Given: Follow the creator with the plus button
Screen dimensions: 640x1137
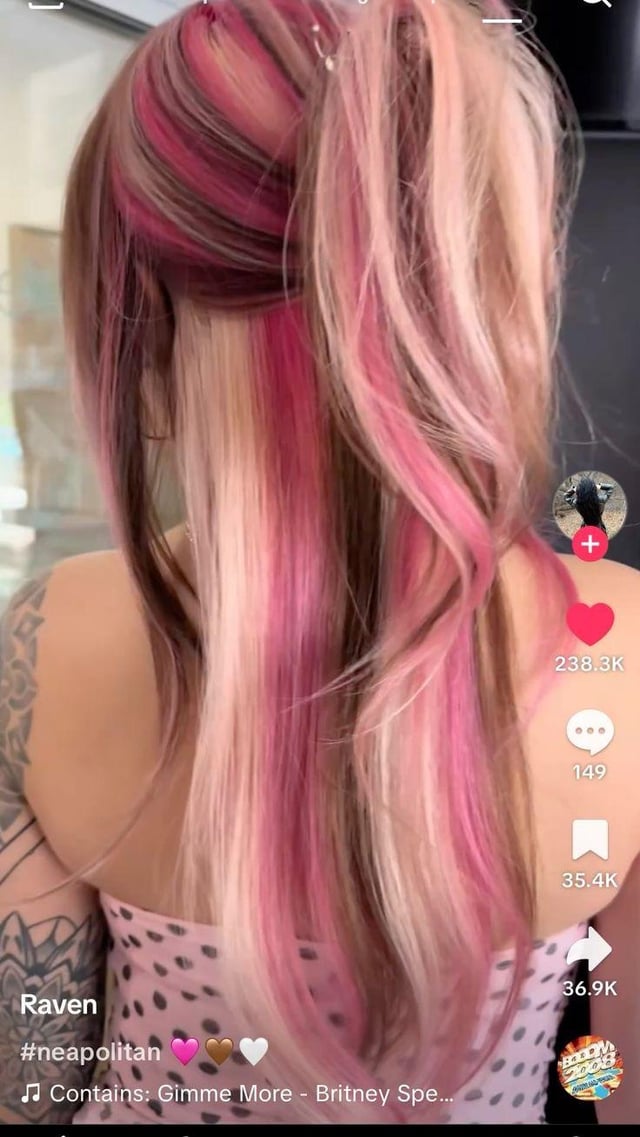Looking at the screenshot, I should click(x=590, y=545).
